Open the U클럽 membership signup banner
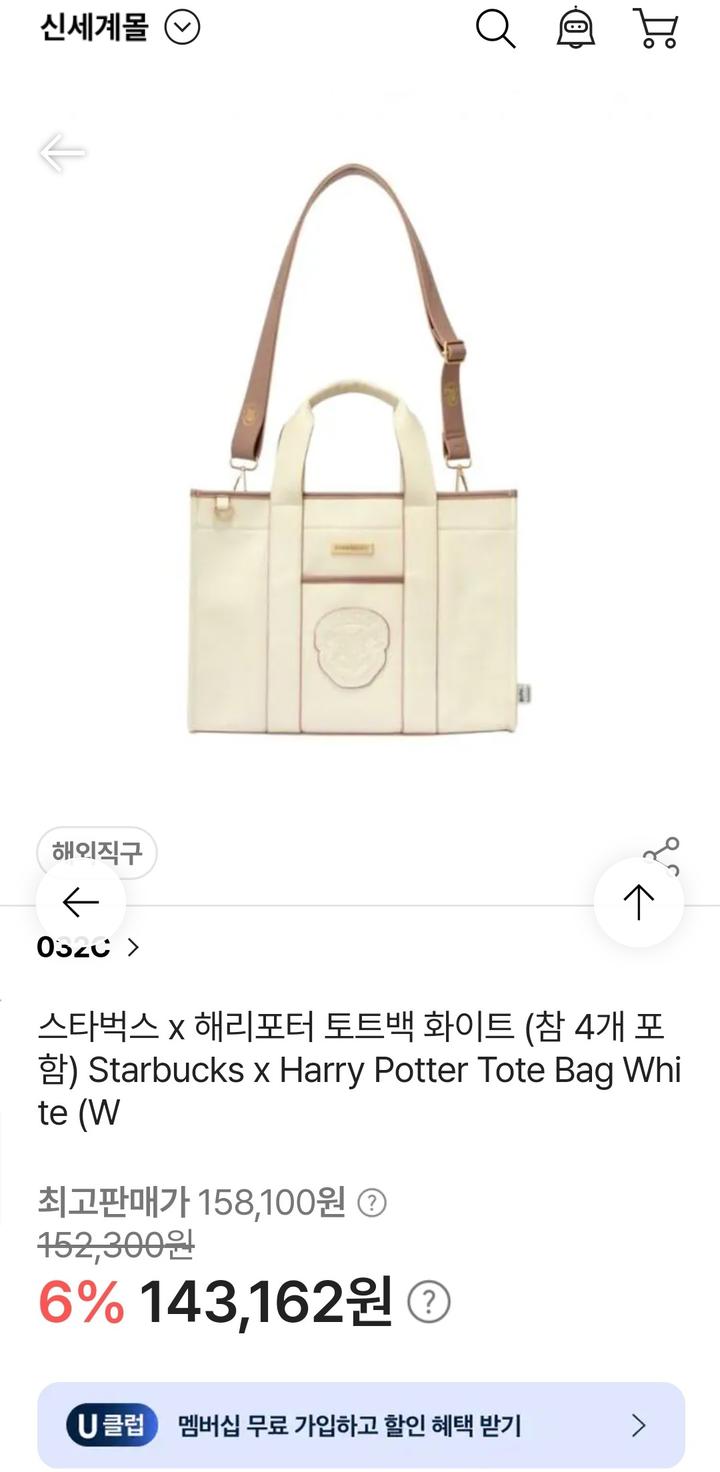Viewport: 720px width, 1472px height. (x=360, y=1425)
